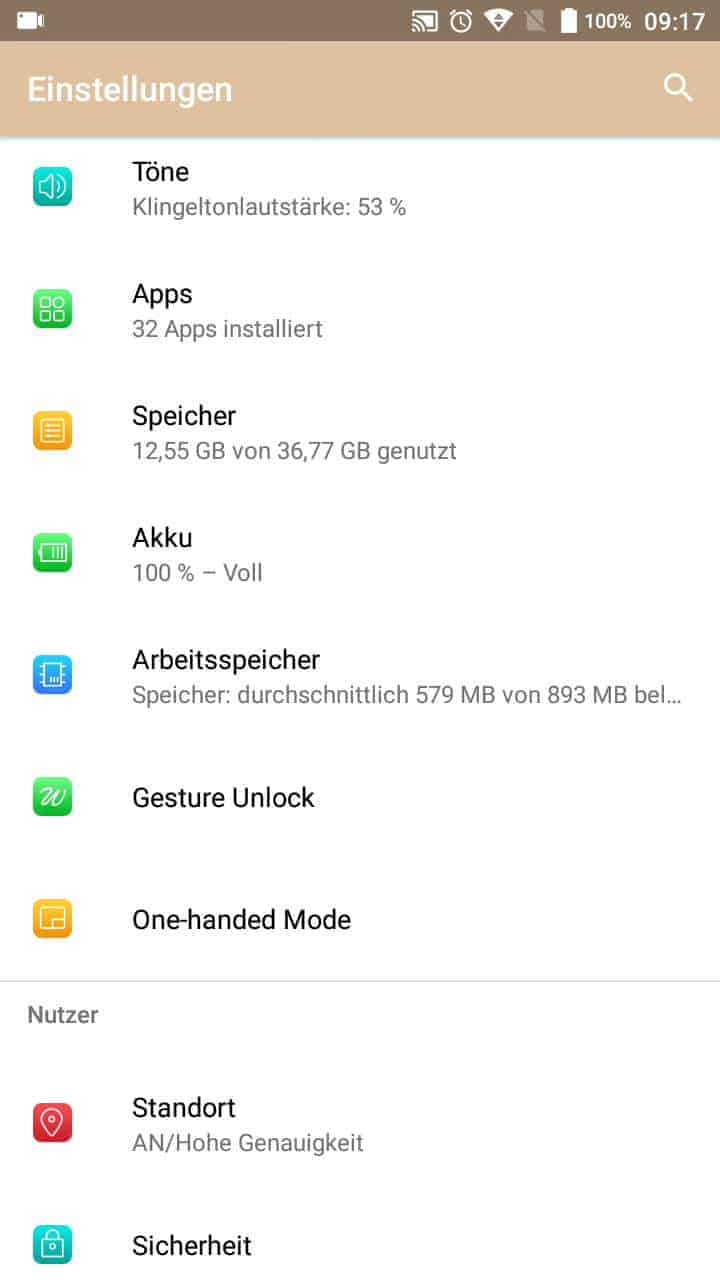Open Arbeitsspeicher memory settings
The image size is (720, 1280).
(360, 676)
